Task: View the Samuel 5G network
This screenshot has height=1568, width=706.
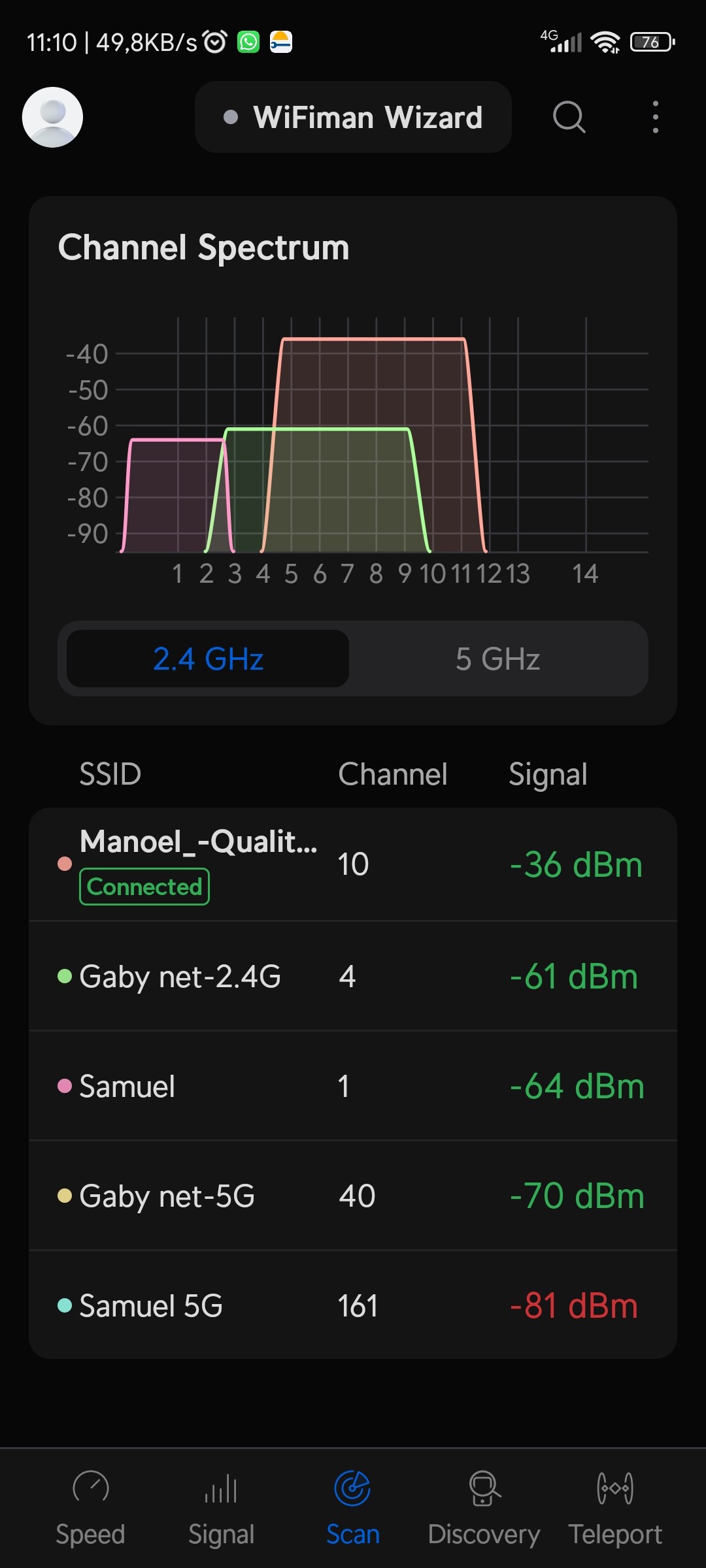Action: tap(353, 1306)
